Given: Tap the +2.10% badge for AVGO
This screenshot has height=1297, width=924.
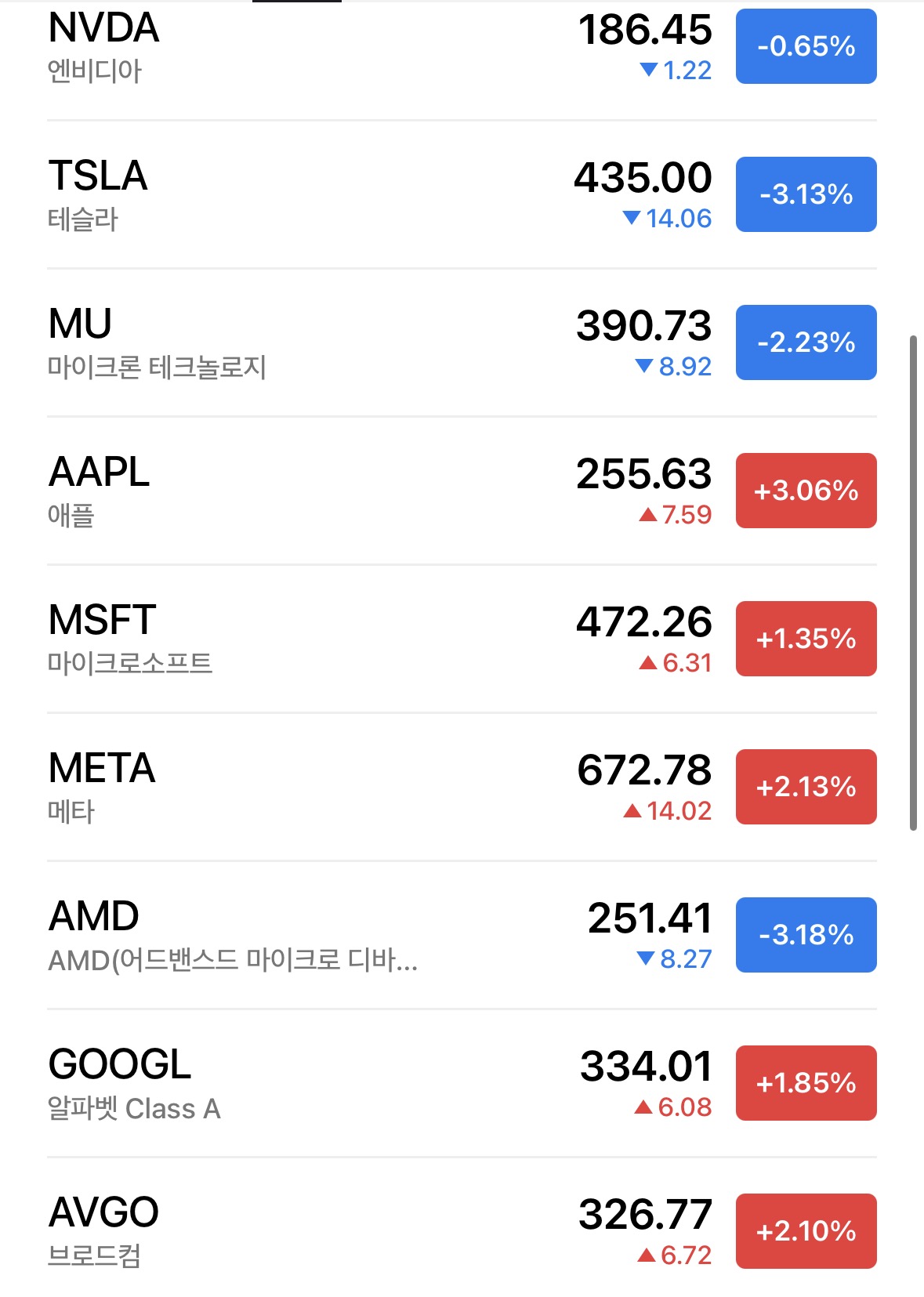Looking at the screenshot, I should point(806,1231).
